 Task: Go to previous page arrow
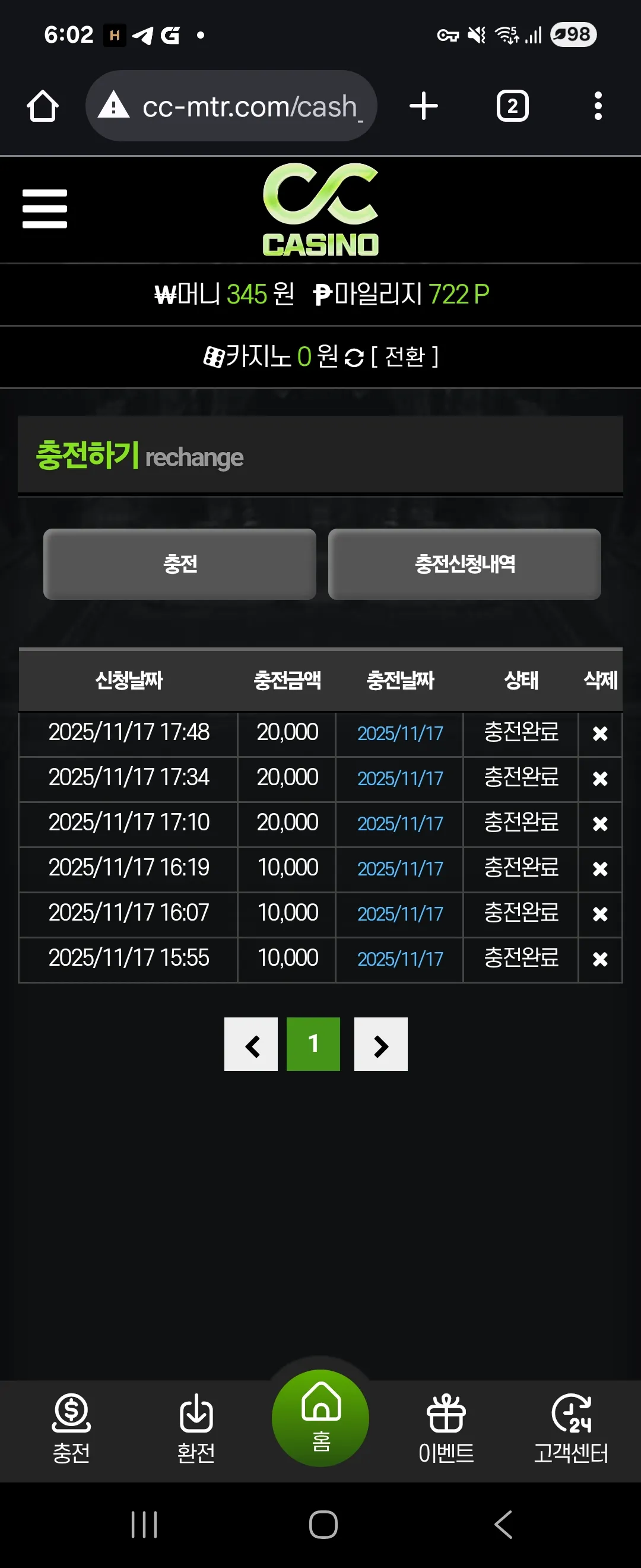coord(251,1044)
